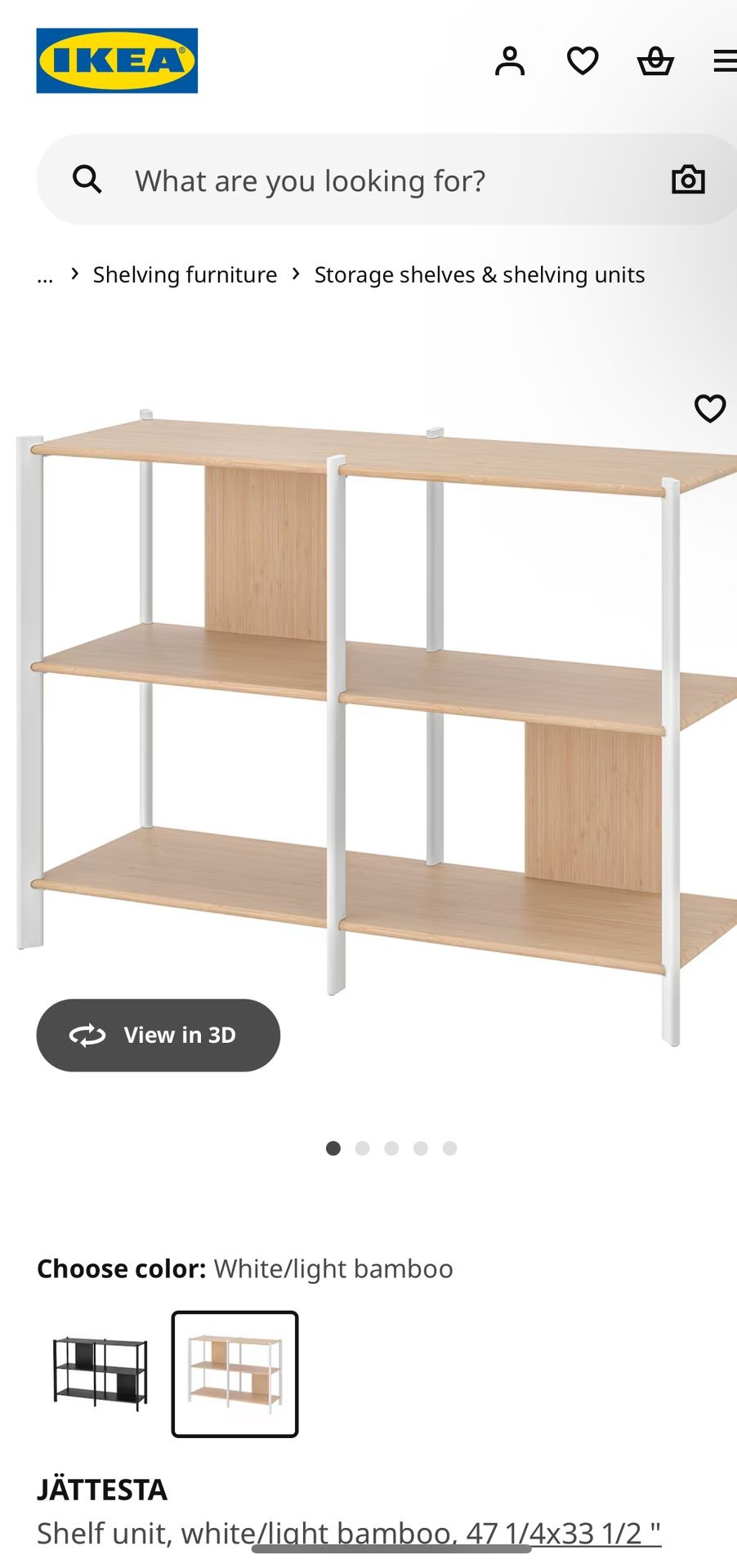Screen dimensions: 737x1568
Task: Favorite the shelf with the heart icon
Action: tap(709, 409)
